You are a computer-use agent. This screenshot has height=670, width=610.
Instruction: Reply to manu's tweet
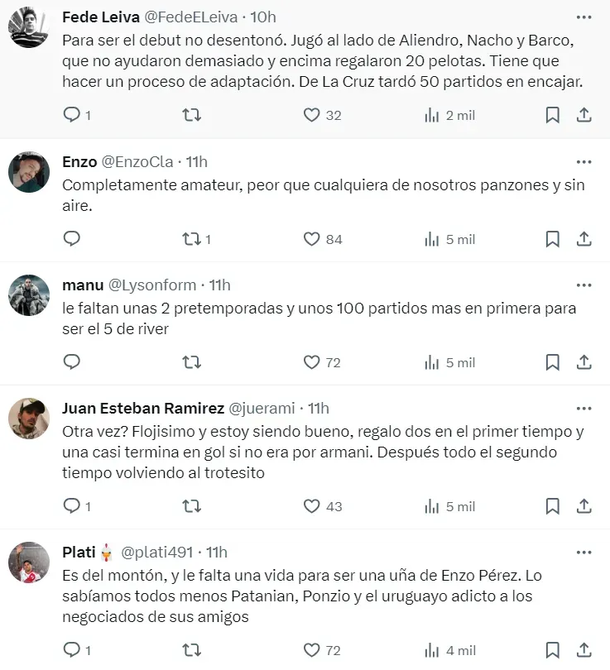click(x=72, y=362)
